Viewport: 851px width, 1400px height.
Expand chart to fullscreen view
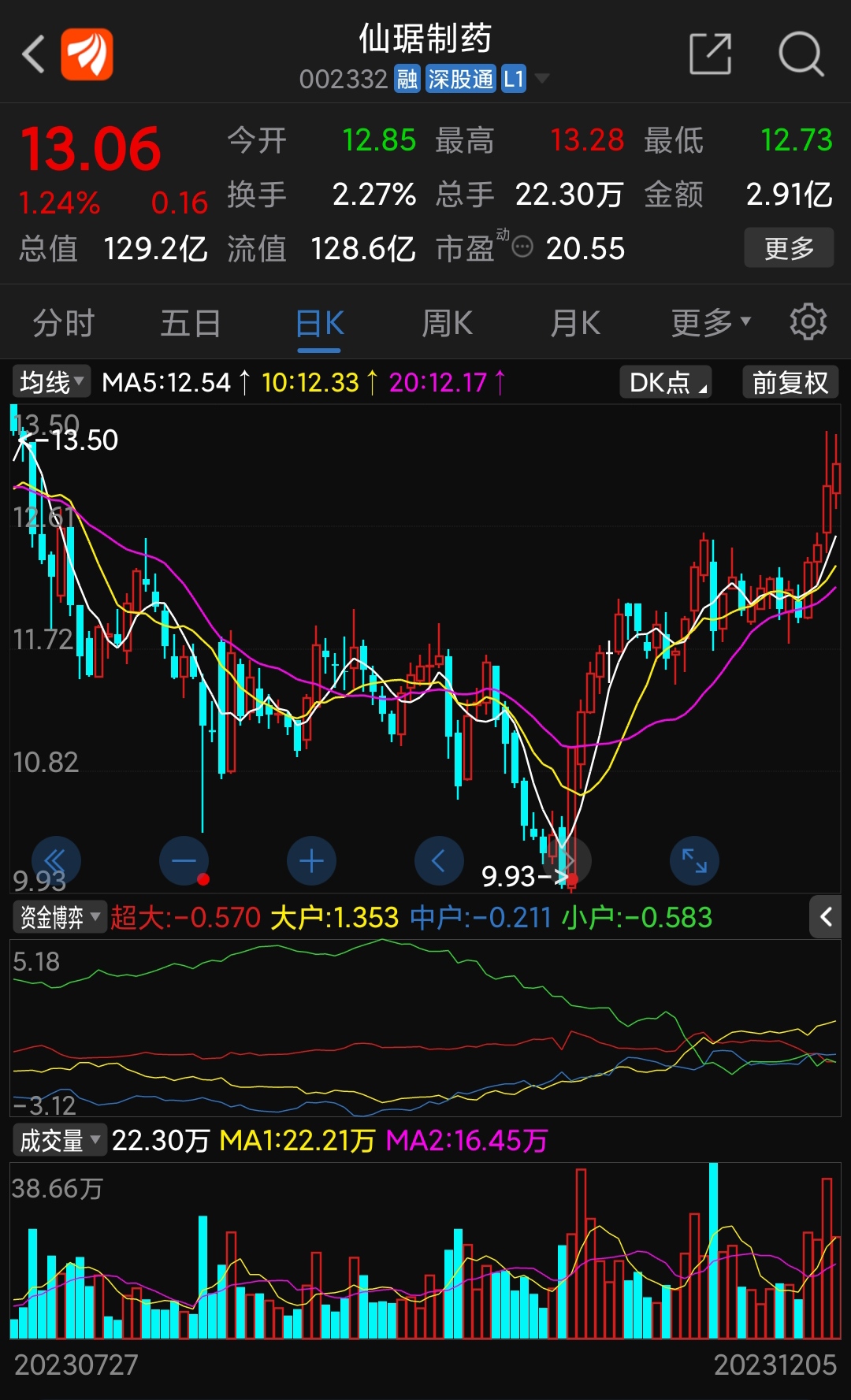point(694,861)
